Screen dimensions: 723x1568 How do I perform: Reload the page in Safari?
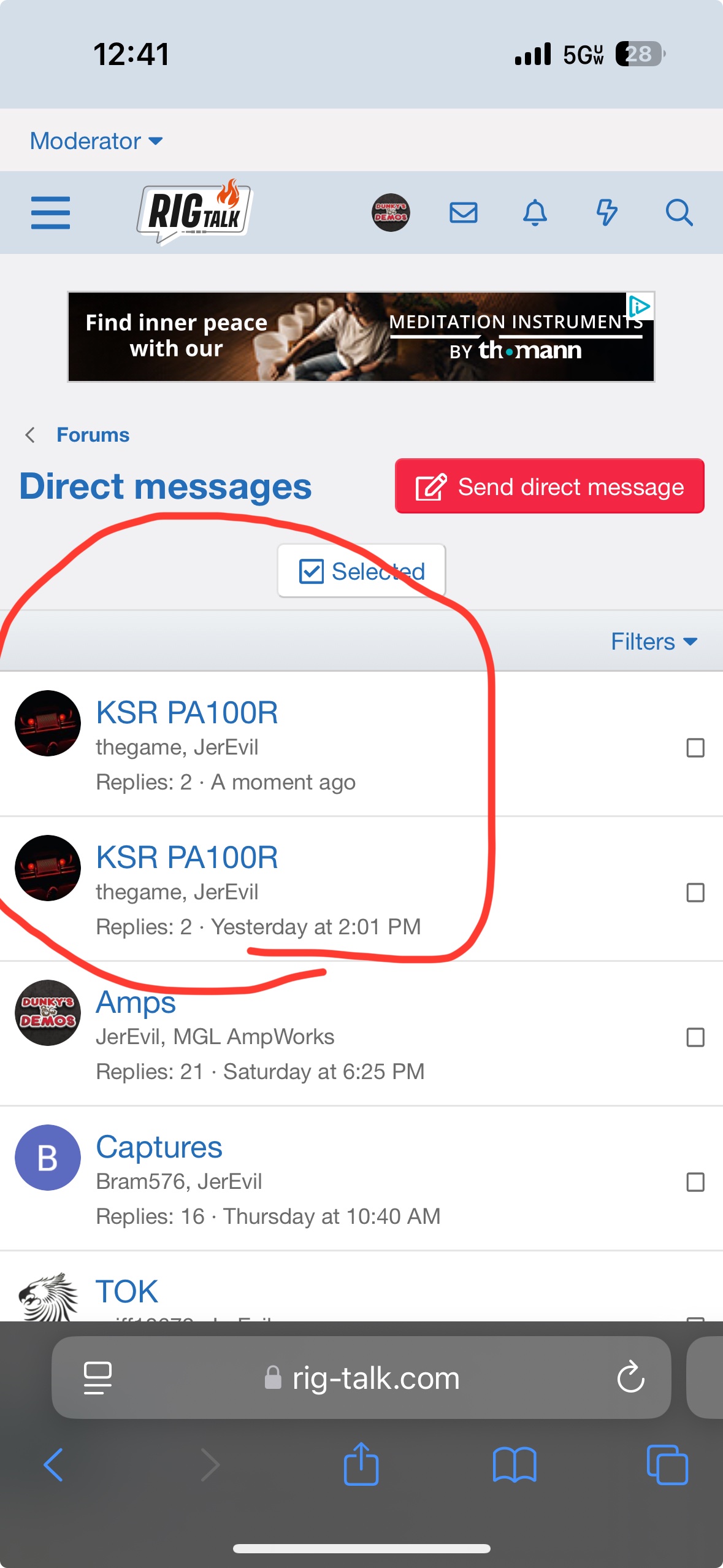point(630,1378)
